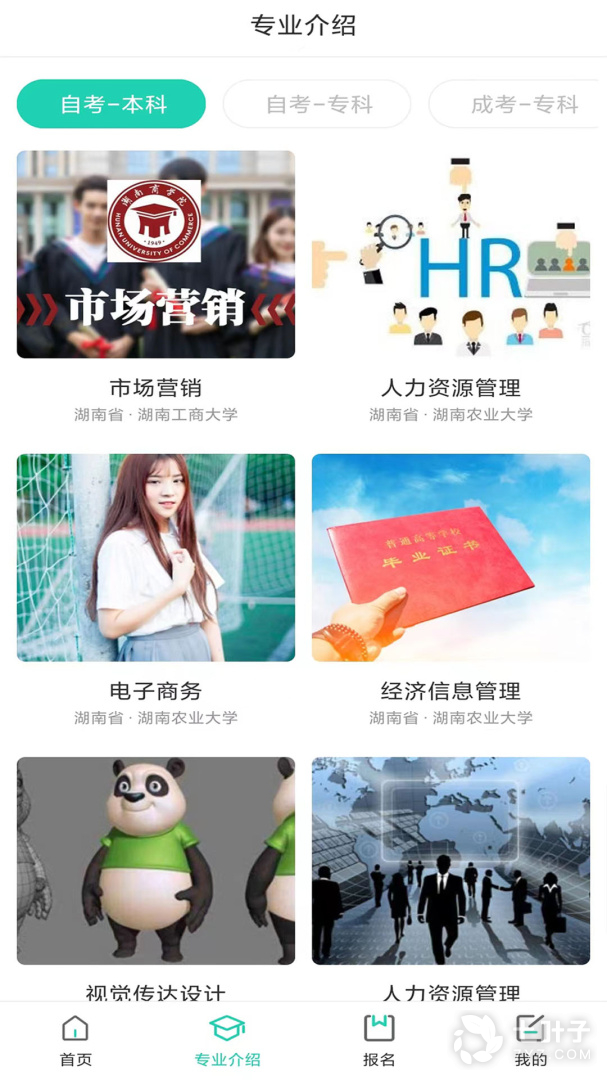Select the 自考-本科 category chip

coord(111,104)
